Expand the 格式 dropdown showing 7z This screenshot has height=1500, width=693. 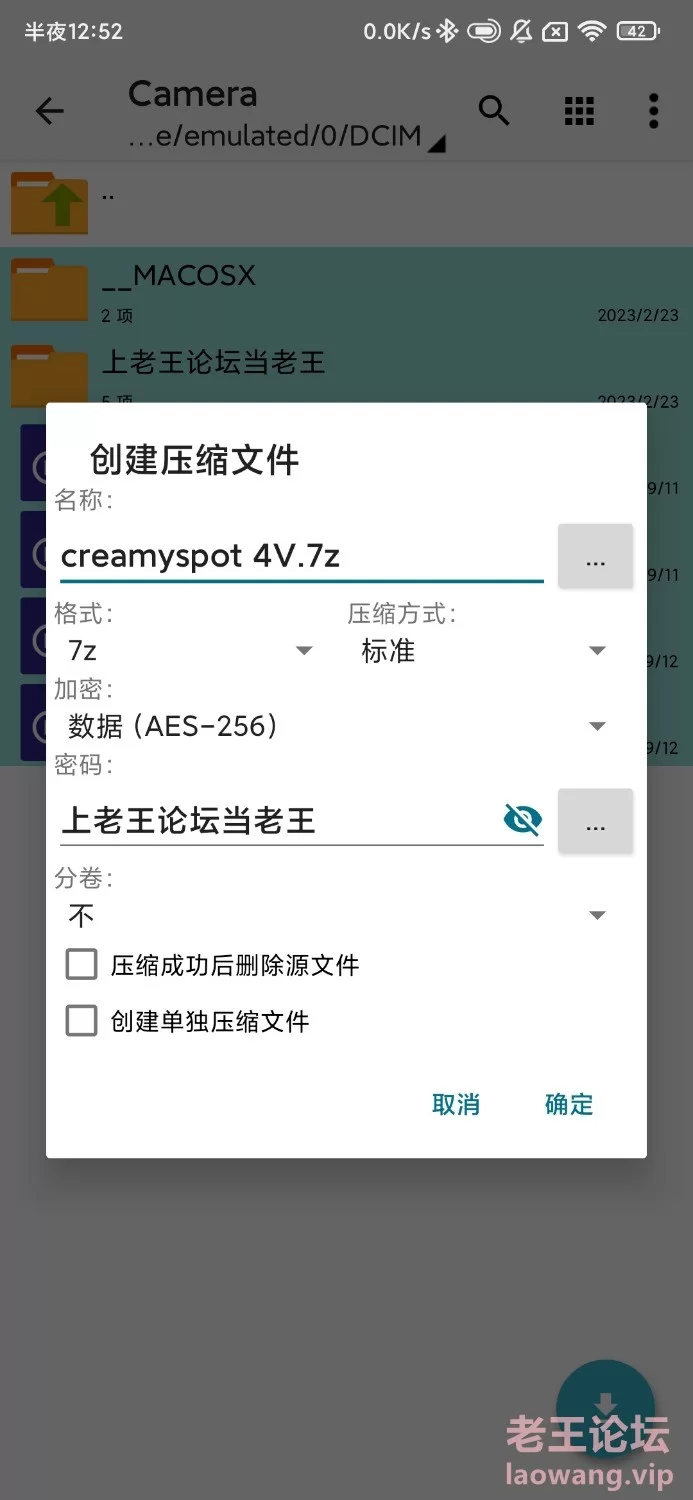(190, 651)
